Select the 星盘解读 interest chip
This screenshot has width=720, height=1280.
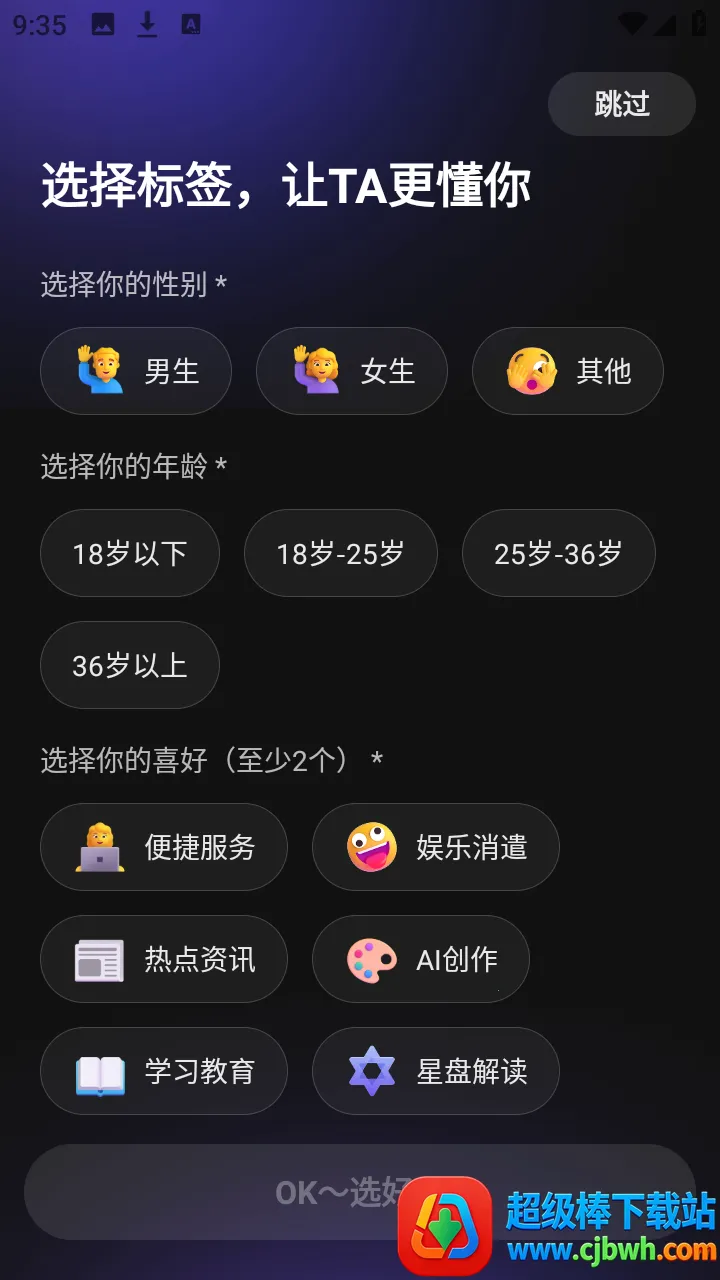436,1071
